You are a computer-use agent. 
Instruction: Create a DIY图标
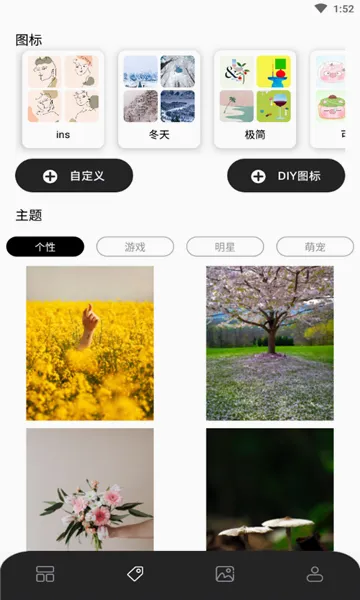286,176
